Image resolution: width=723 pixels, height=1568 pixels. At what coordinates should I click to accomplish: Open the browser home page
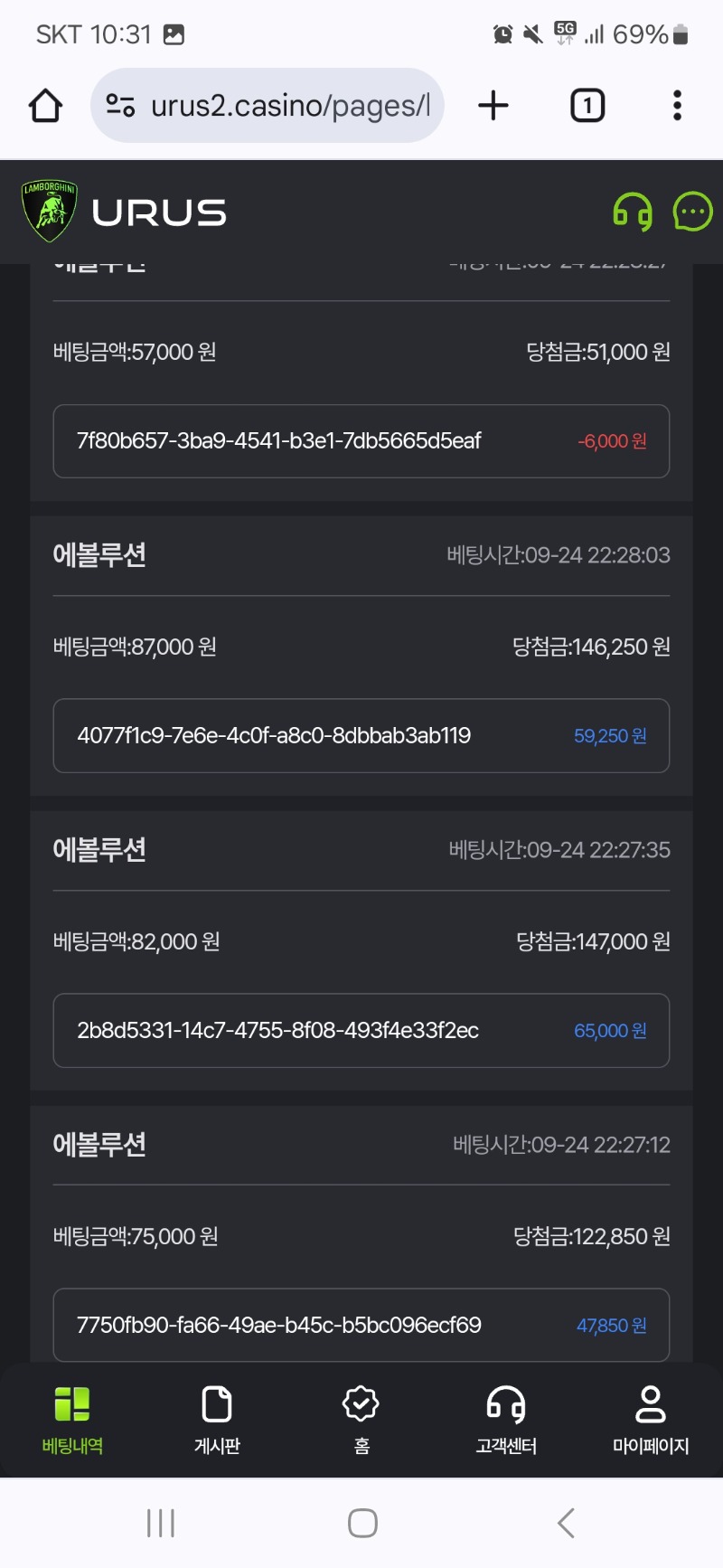click(46, 106)
